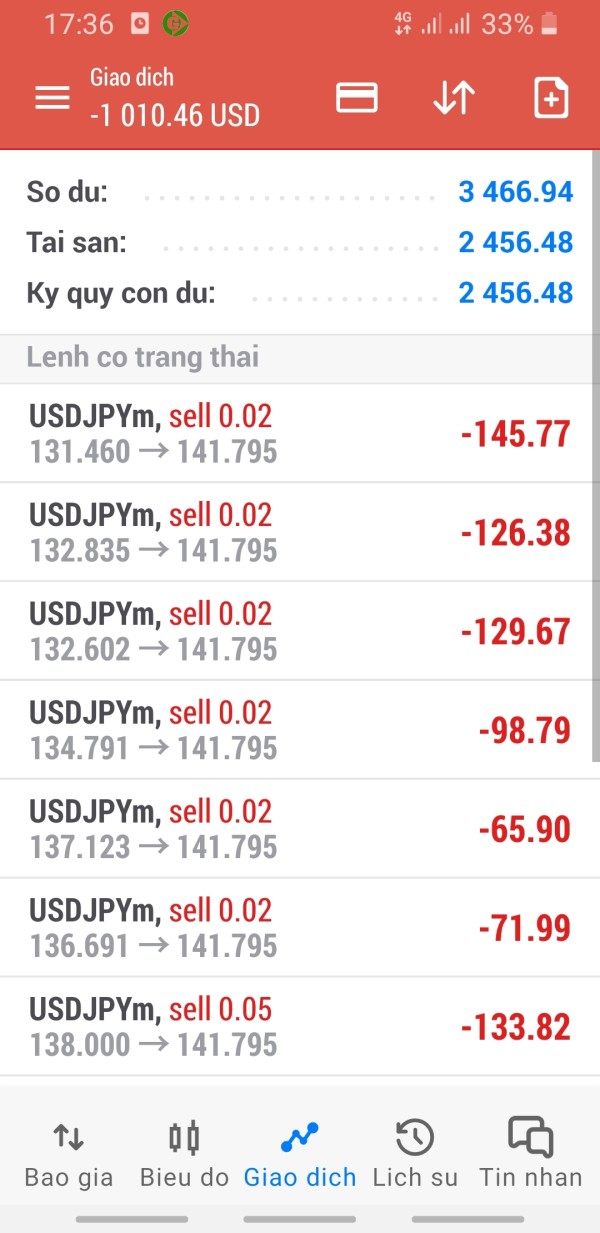Switch to the Bao gia tab
Image resolution: width=600 pixels, height=1233 pixels.
point(68,1154)
